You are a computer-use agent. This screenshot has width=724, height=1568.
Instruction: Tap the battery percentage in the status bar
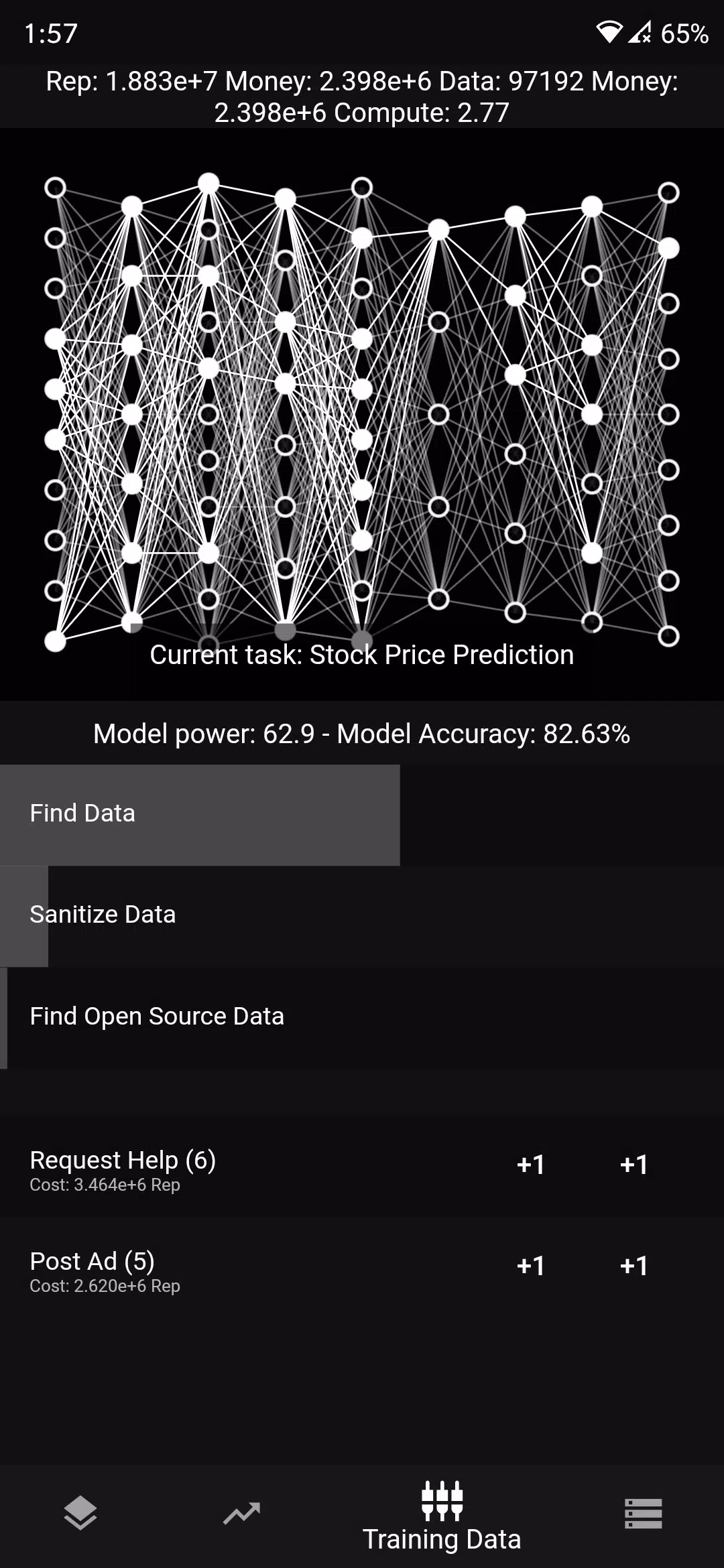click(684, 31)
